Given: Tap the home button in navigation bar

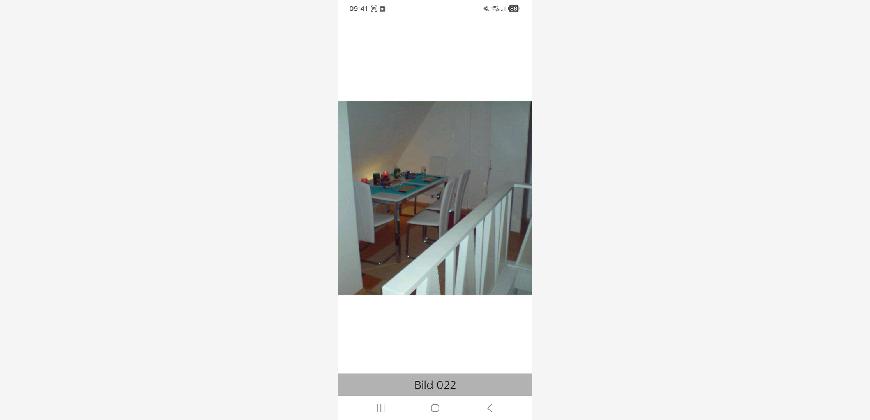Looking at the screenshot, I should pyautogui.click(x=435, y=408).
